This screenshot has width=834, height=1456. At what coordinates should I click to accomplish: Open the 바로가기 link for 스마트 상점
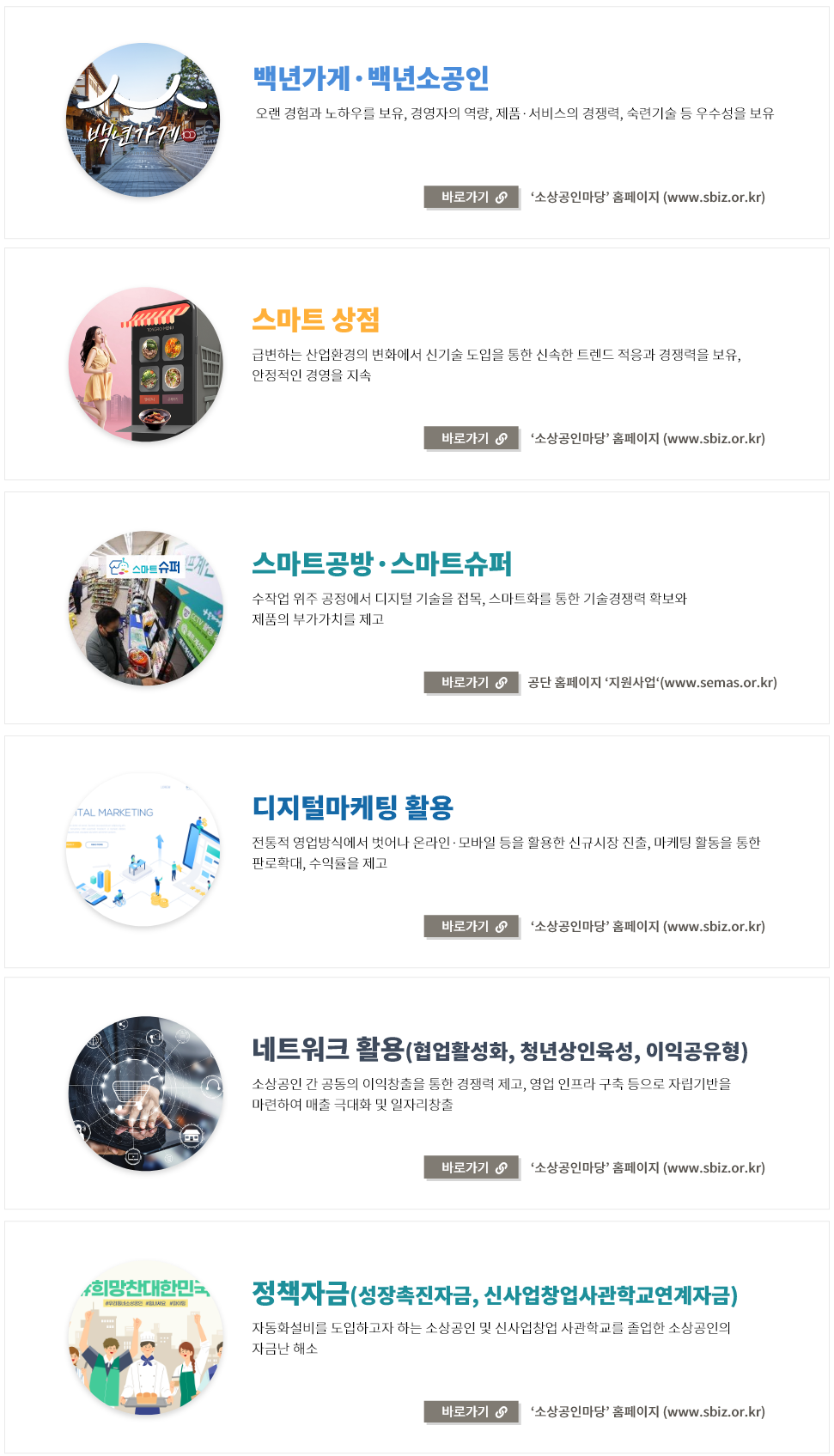coord(472,438)
